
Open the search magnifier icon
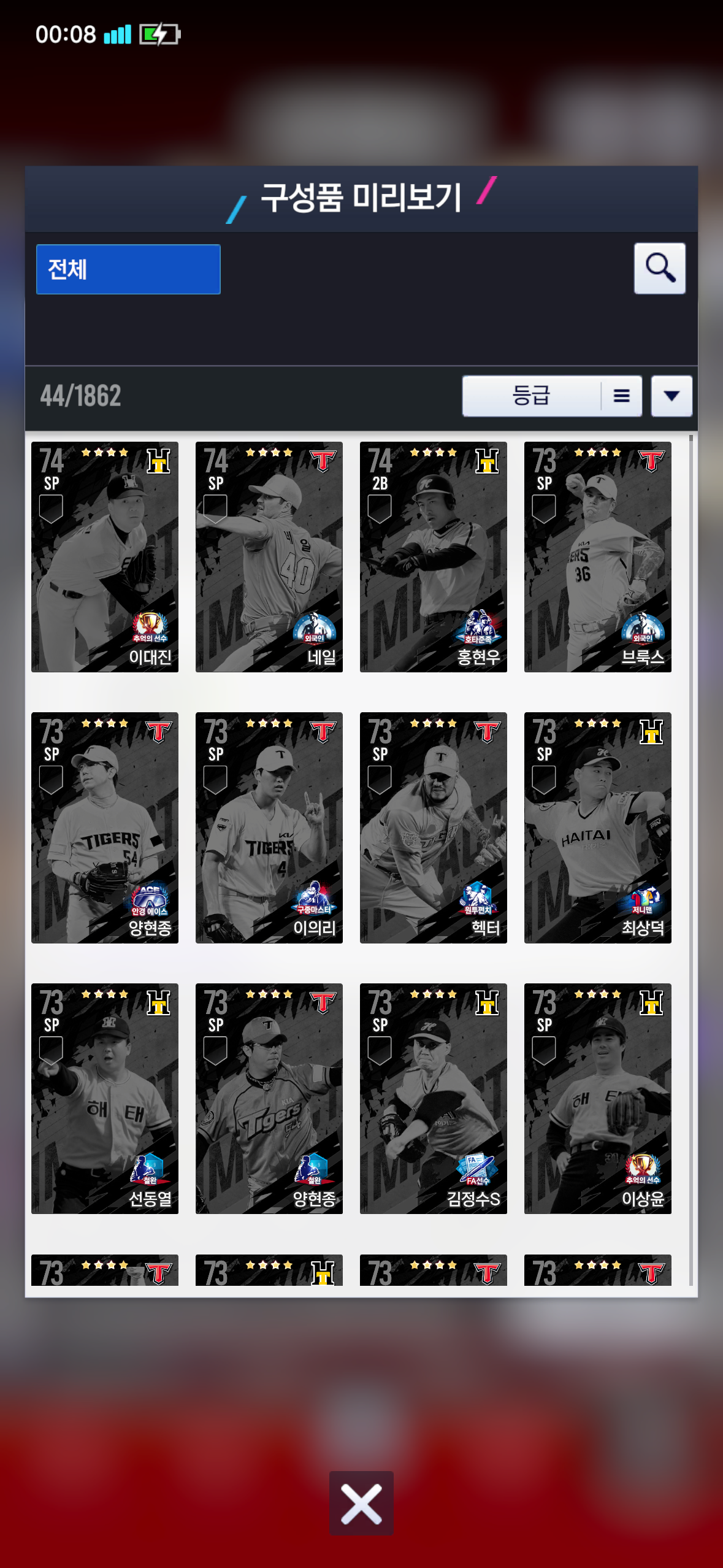pos(659,269)
